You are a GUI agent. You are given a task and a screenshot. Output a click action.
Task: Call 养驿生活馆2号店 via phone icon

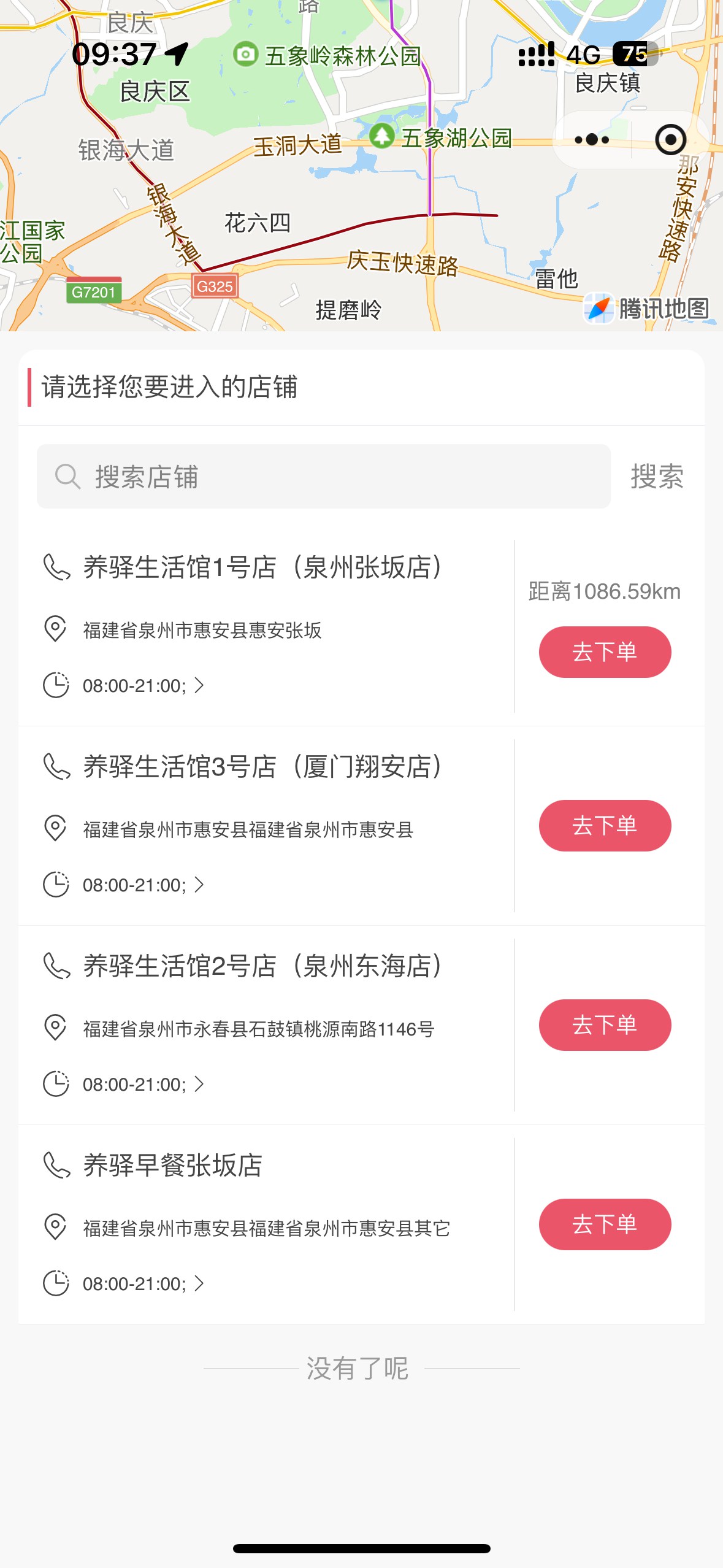(56, 966)
